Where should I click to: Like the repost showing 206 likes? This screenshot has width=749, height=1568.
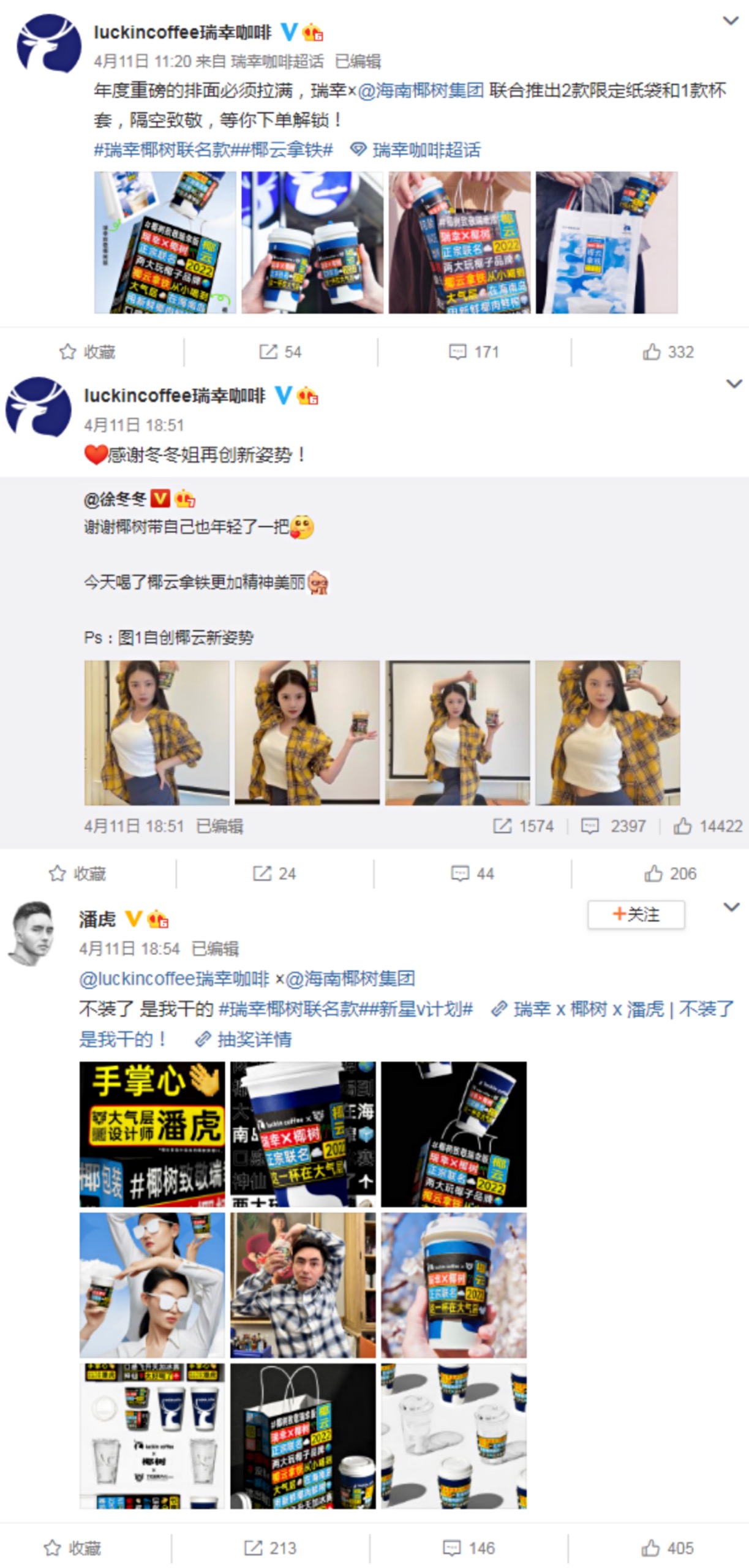point(670,873)
